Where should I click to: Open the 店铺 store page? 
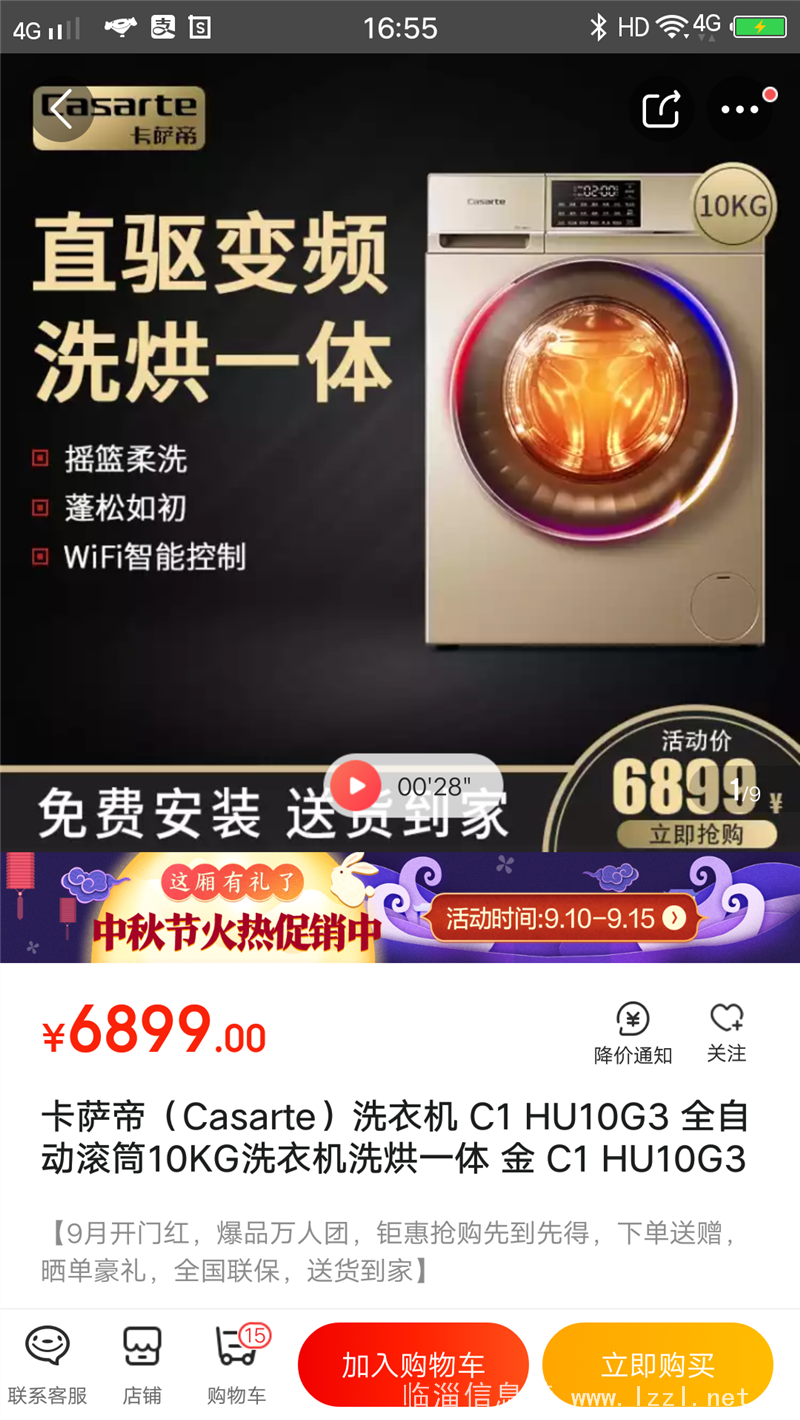[x=142, y=1365]
